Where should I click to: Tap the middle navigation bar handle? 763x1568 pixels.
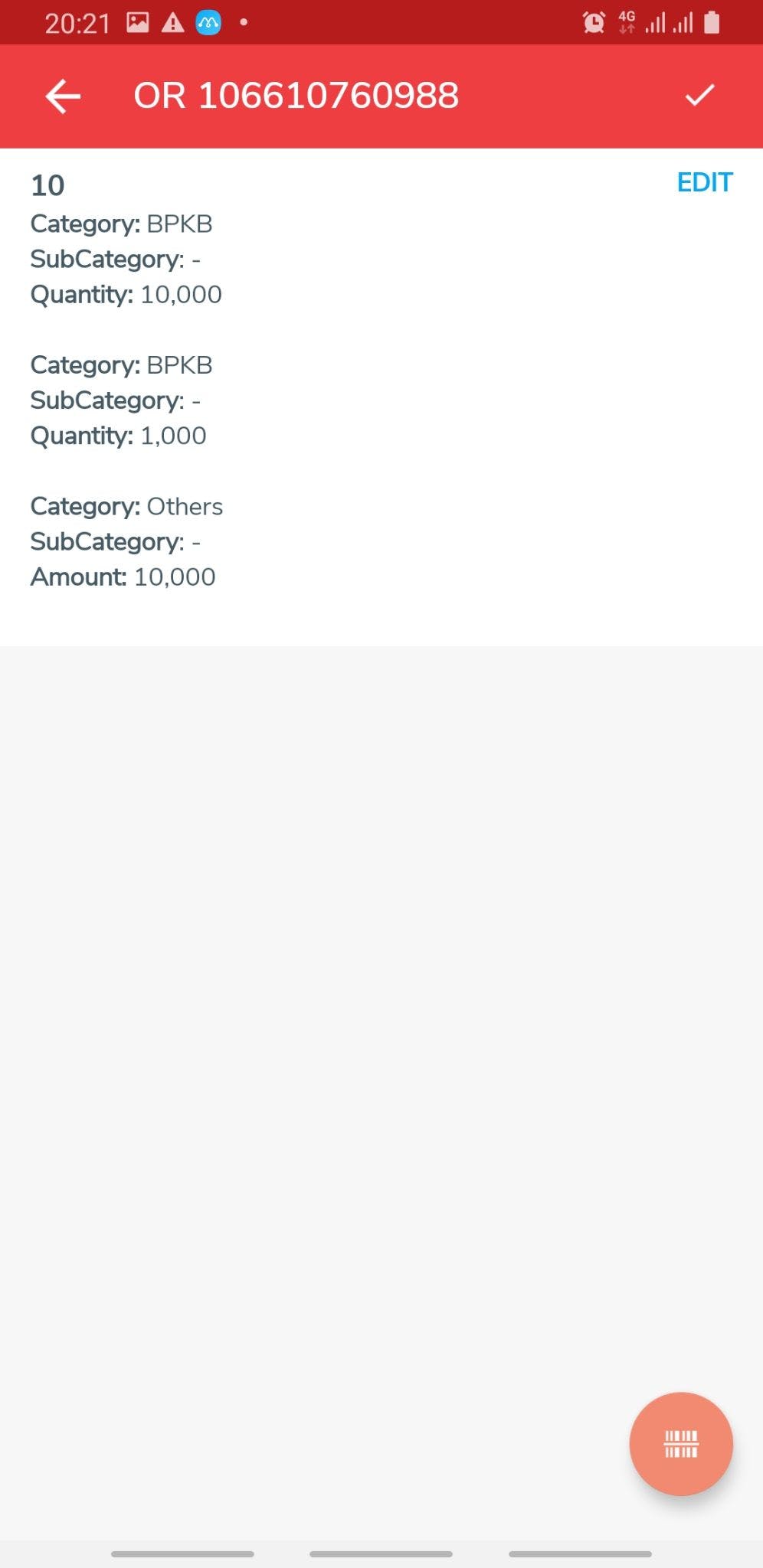pos(381,1553)
